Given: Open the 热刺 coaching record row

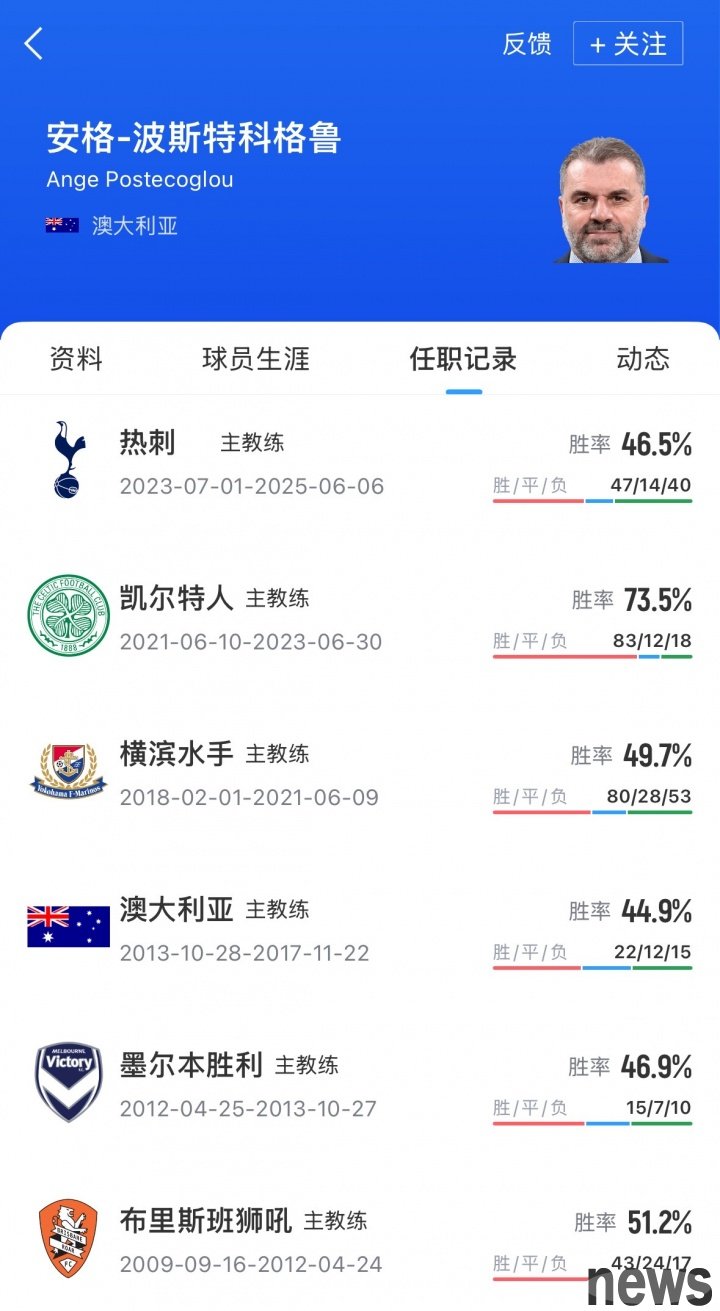Looking at the screenshot, I should click(360, 463).
